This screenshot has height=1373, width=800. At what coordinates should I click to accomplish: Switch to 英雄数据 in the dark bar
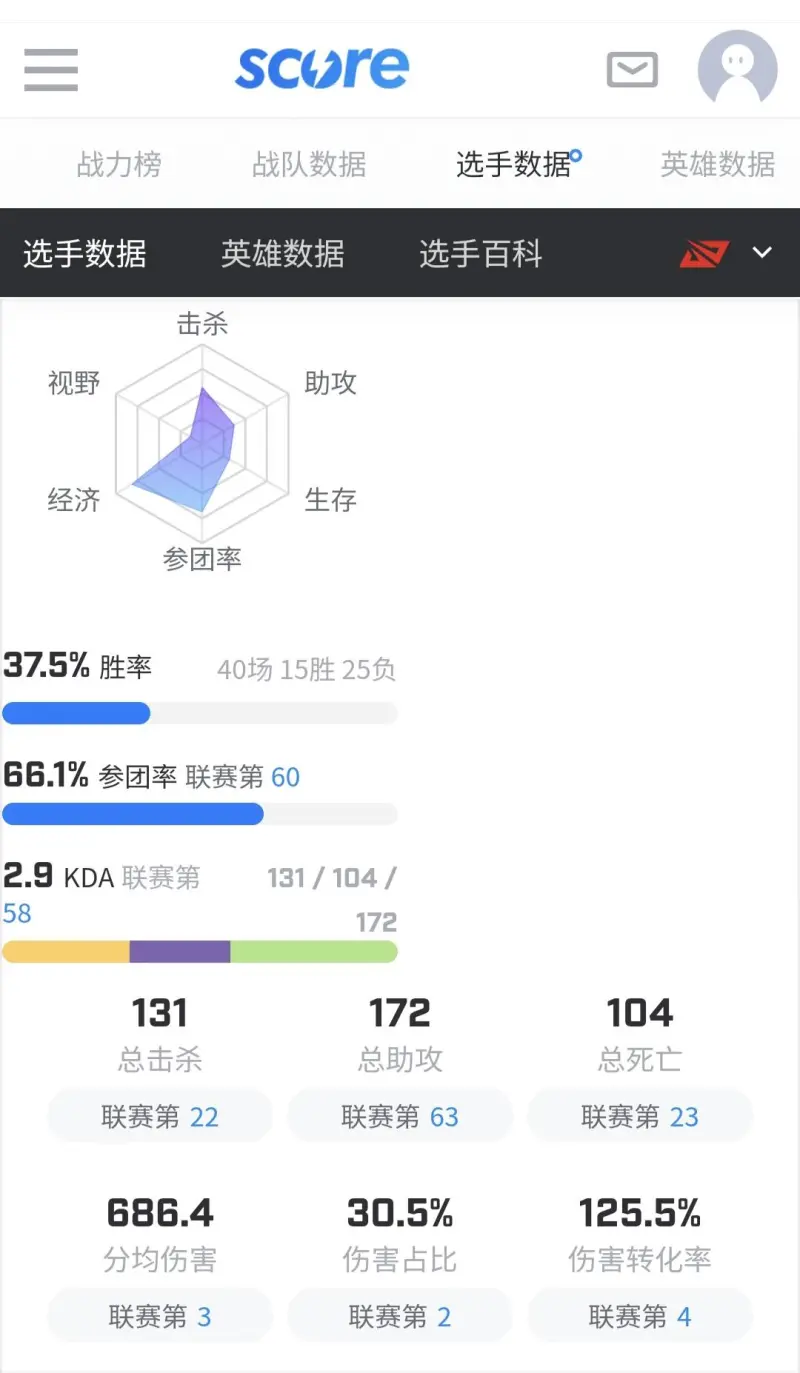pos(283,254)
